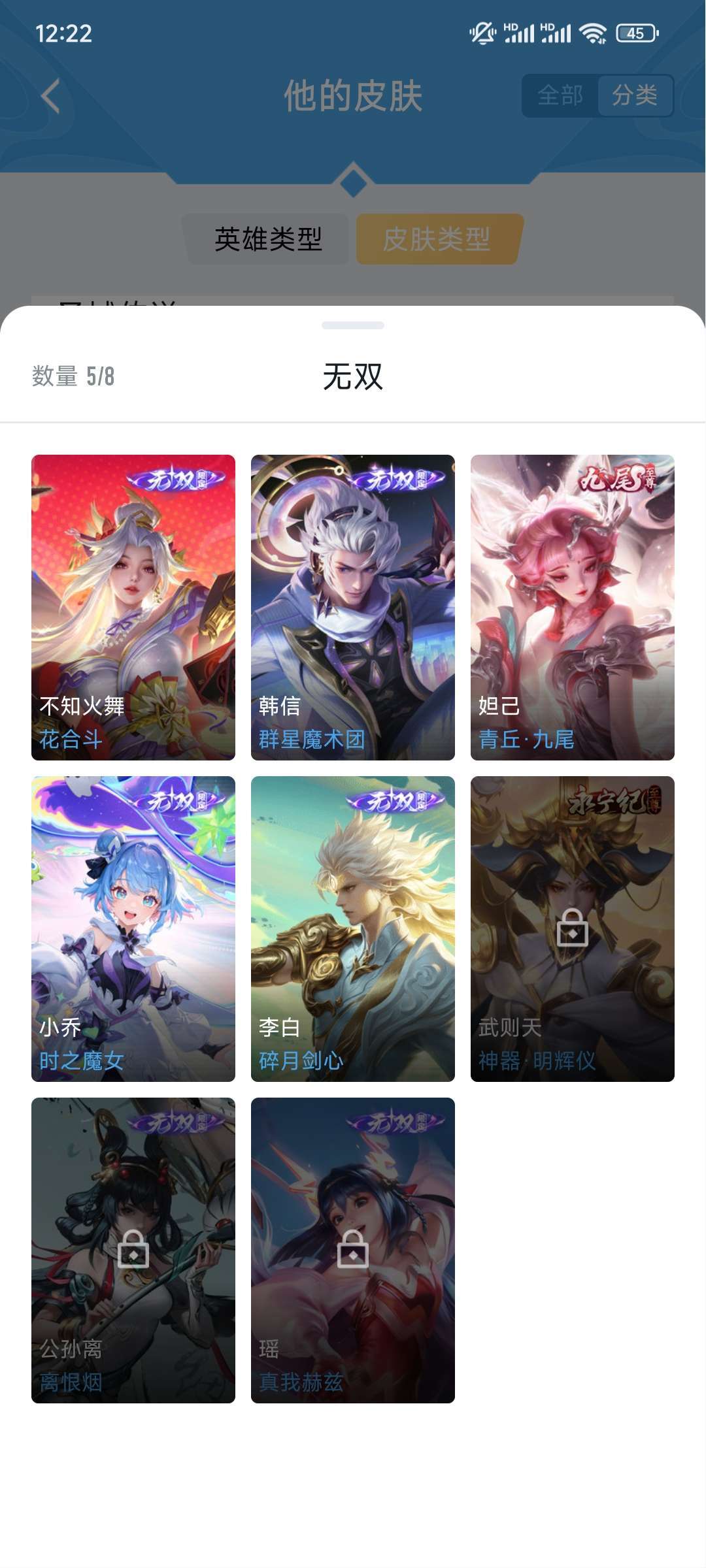Select the 分类 segment

point(635,96)
